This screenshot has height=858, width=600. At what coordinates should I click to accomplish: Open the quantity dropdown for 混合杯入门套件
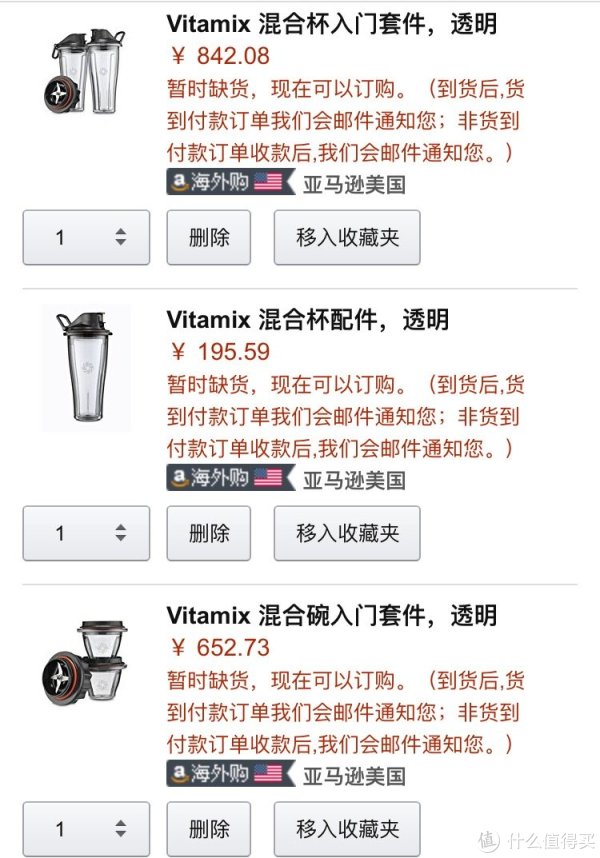(x=86, y=237)
